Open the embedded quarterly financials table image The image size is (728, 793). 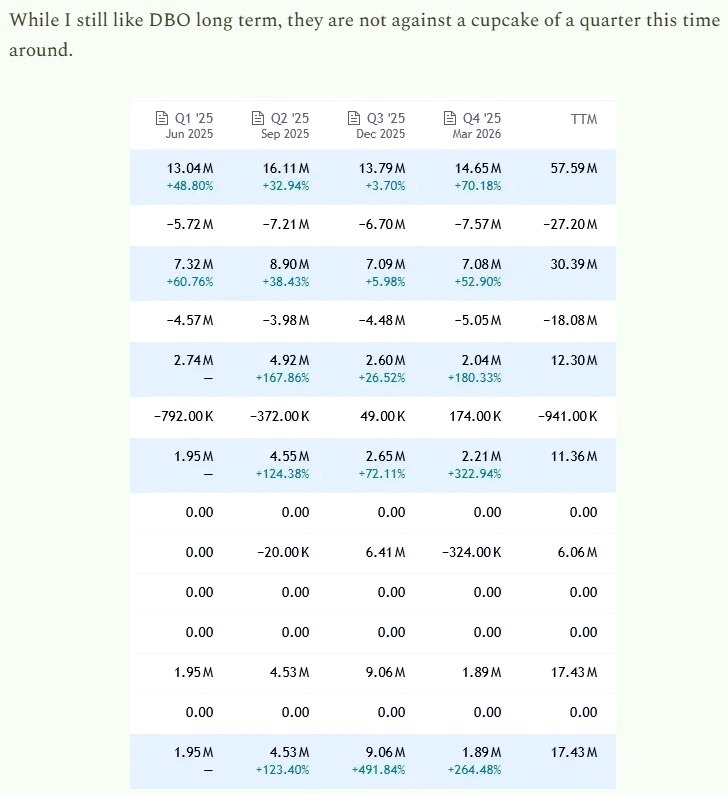pyautogui.click(x=373, y=445)
